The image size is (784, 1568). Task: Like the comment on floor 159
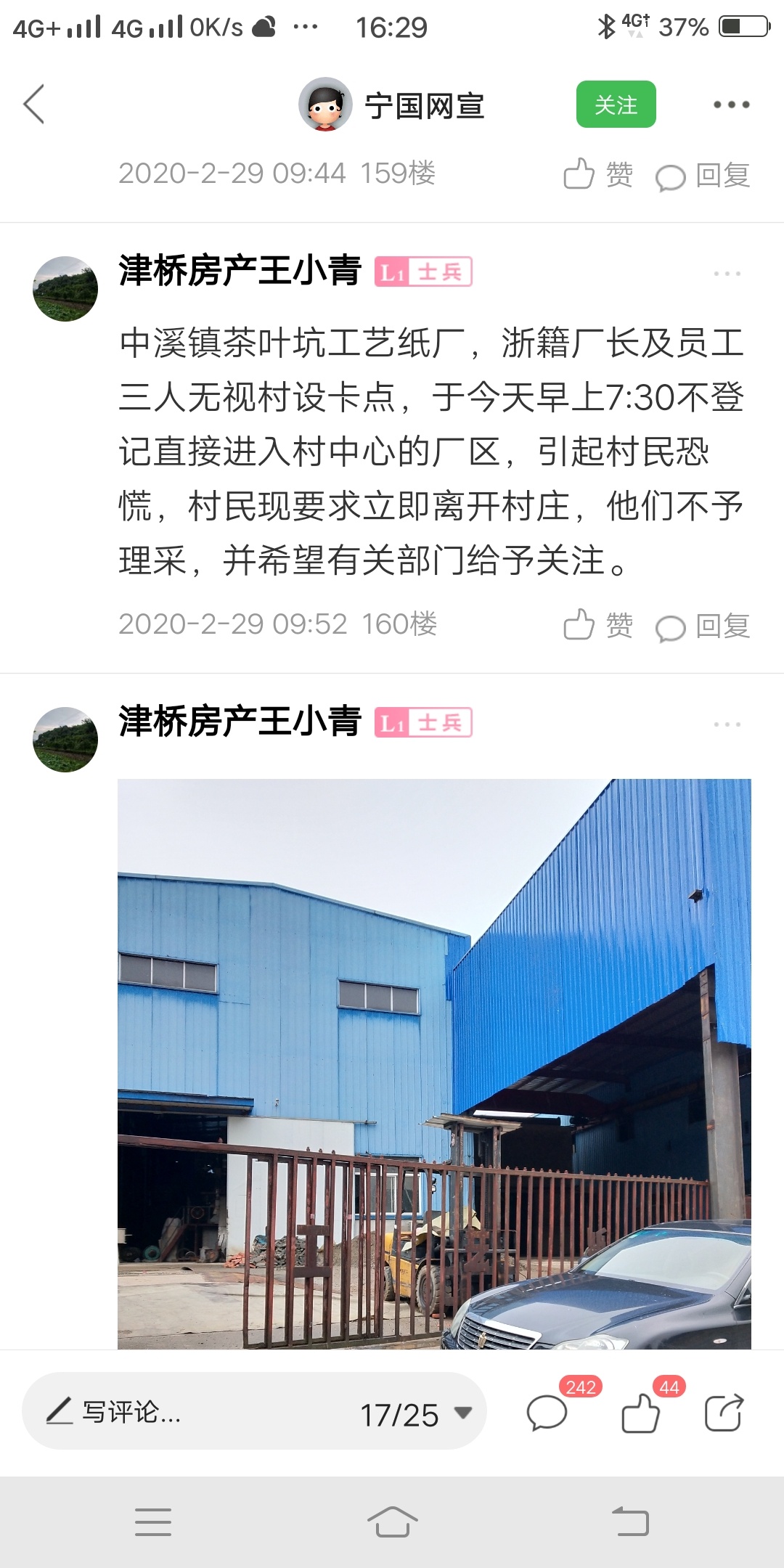598,175
